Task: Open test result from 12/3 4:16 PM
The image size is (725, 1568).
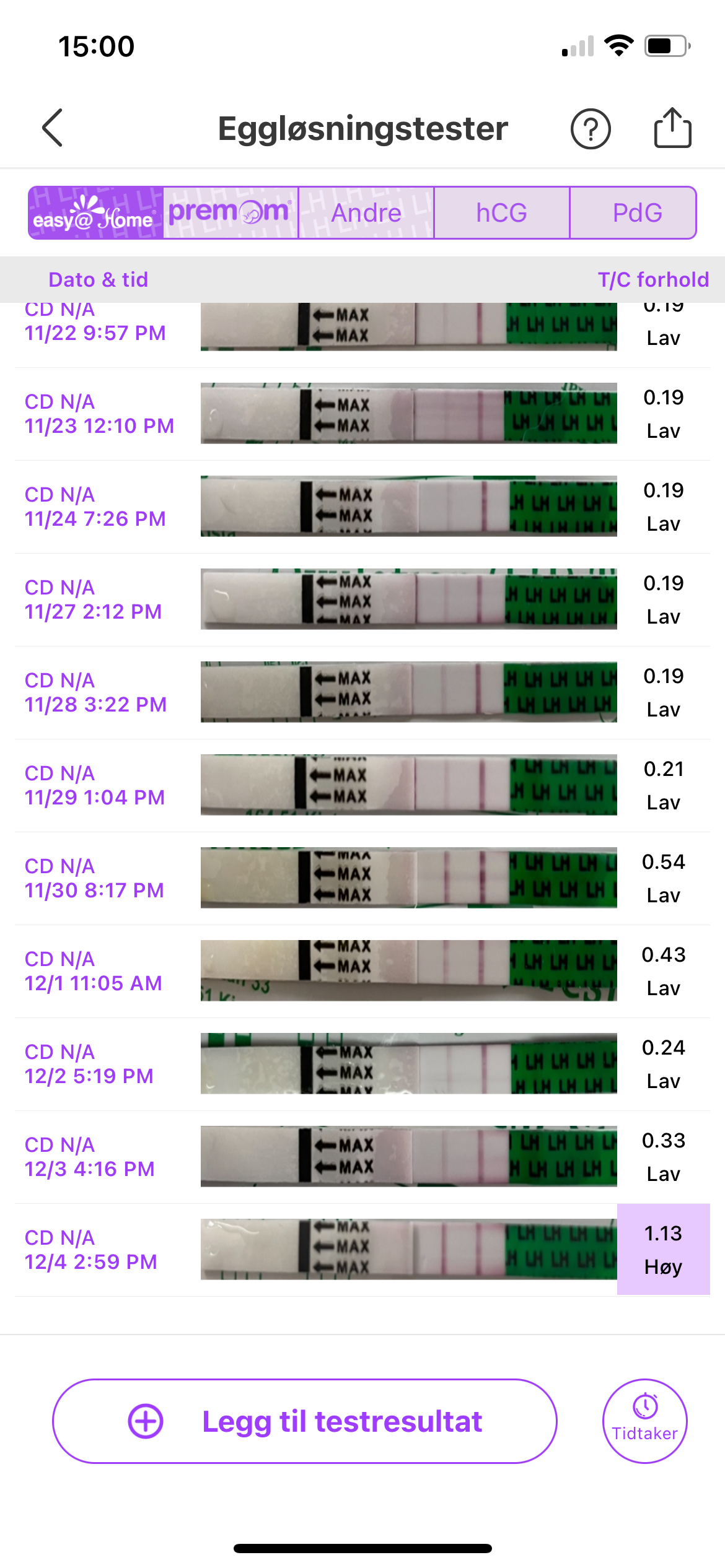Action: coord(362,1156)
